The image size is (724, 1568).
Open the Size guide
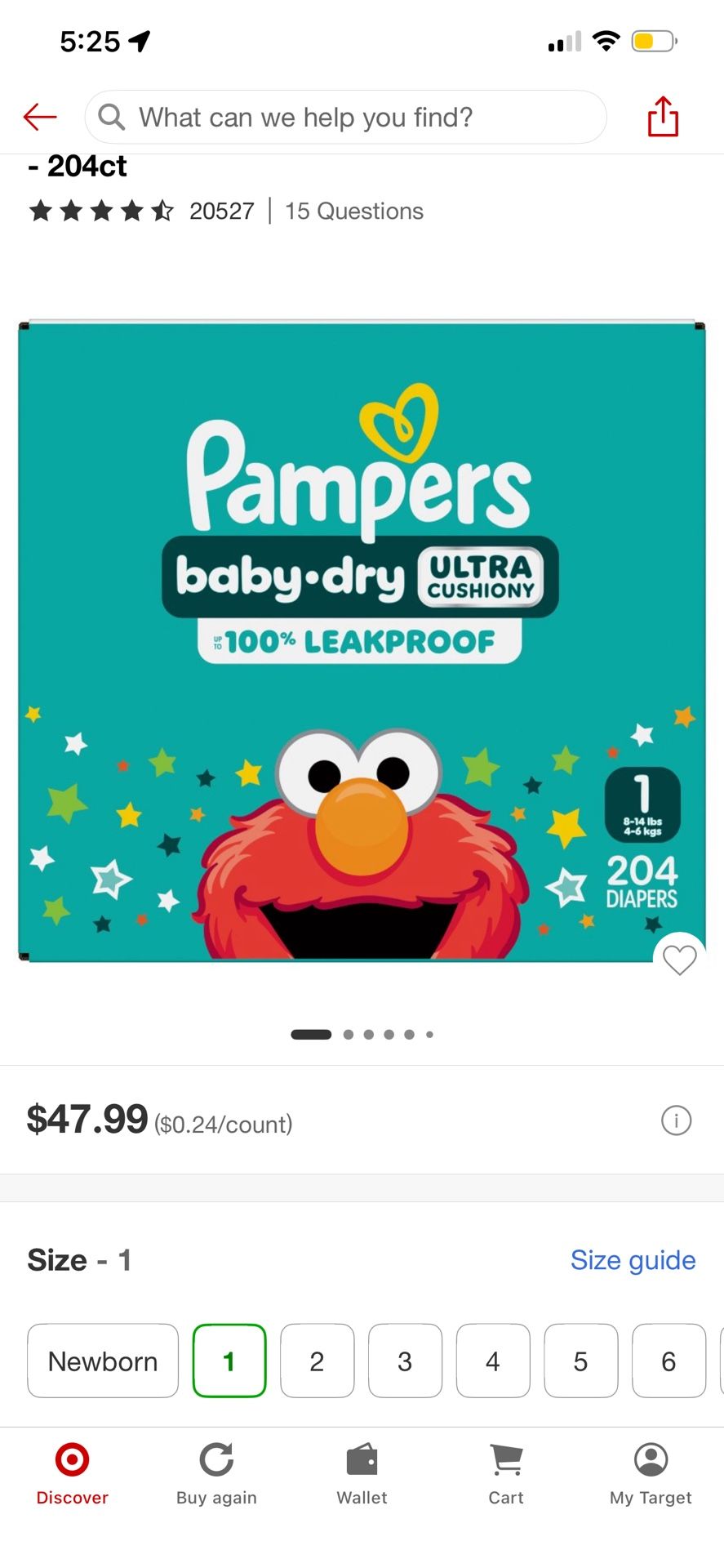[x=633, y=1260]
